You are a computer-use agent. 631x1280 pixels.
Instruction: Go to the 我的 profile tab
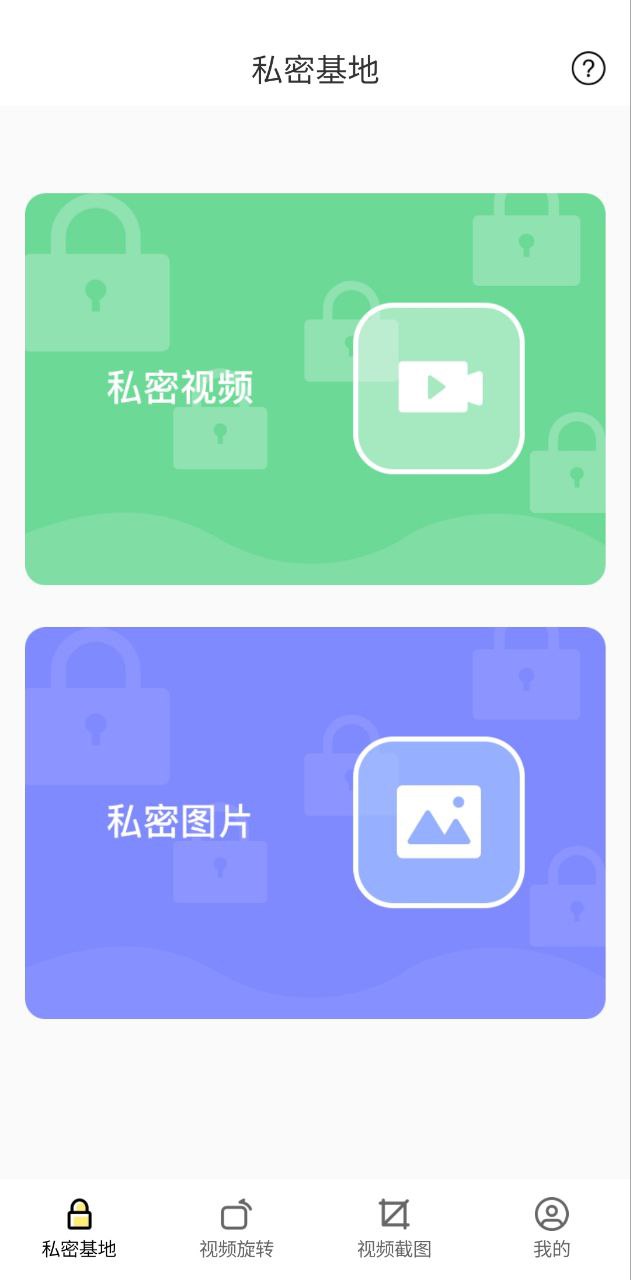[551, 1228]
